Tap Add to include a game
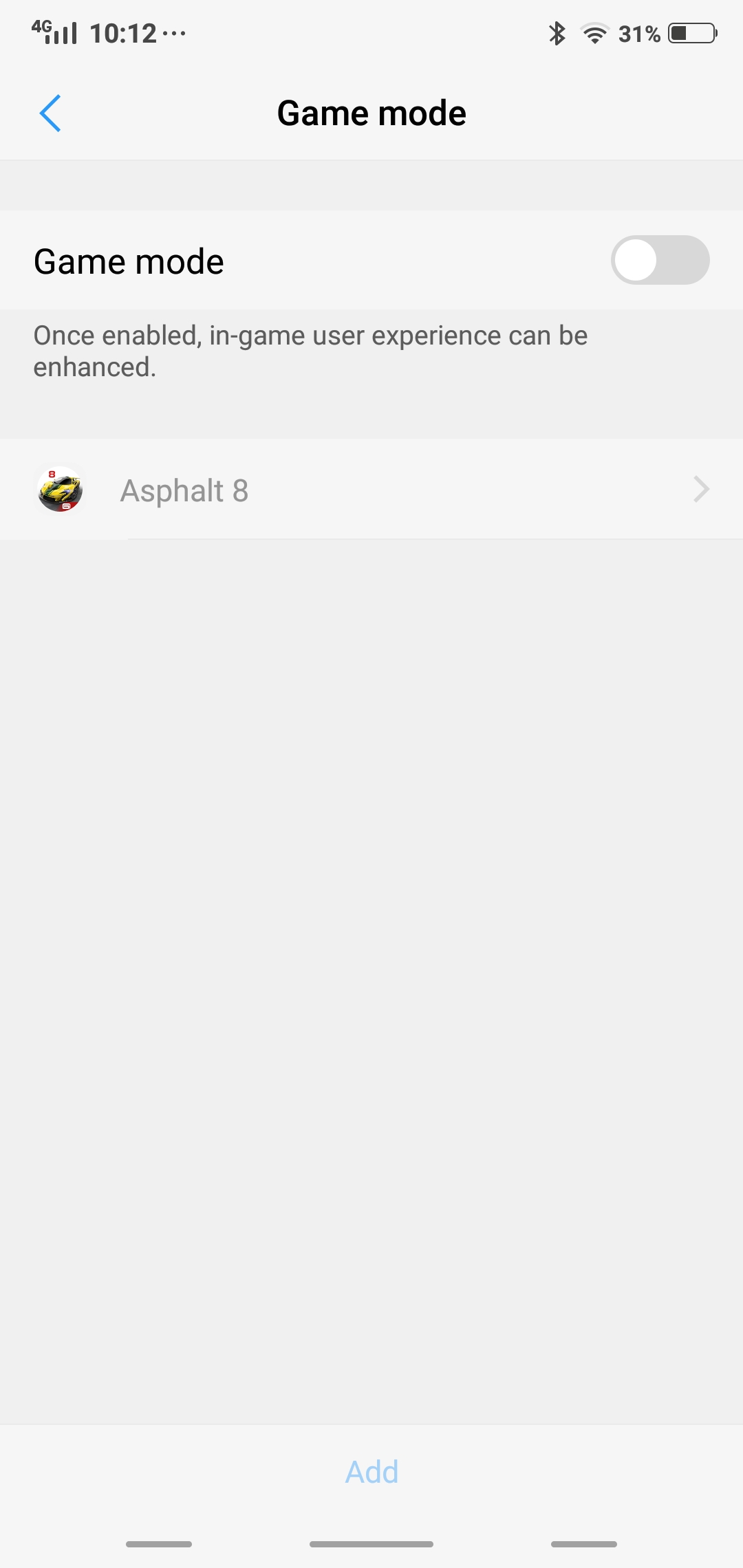743x1568 pixels. point(371,1472)
